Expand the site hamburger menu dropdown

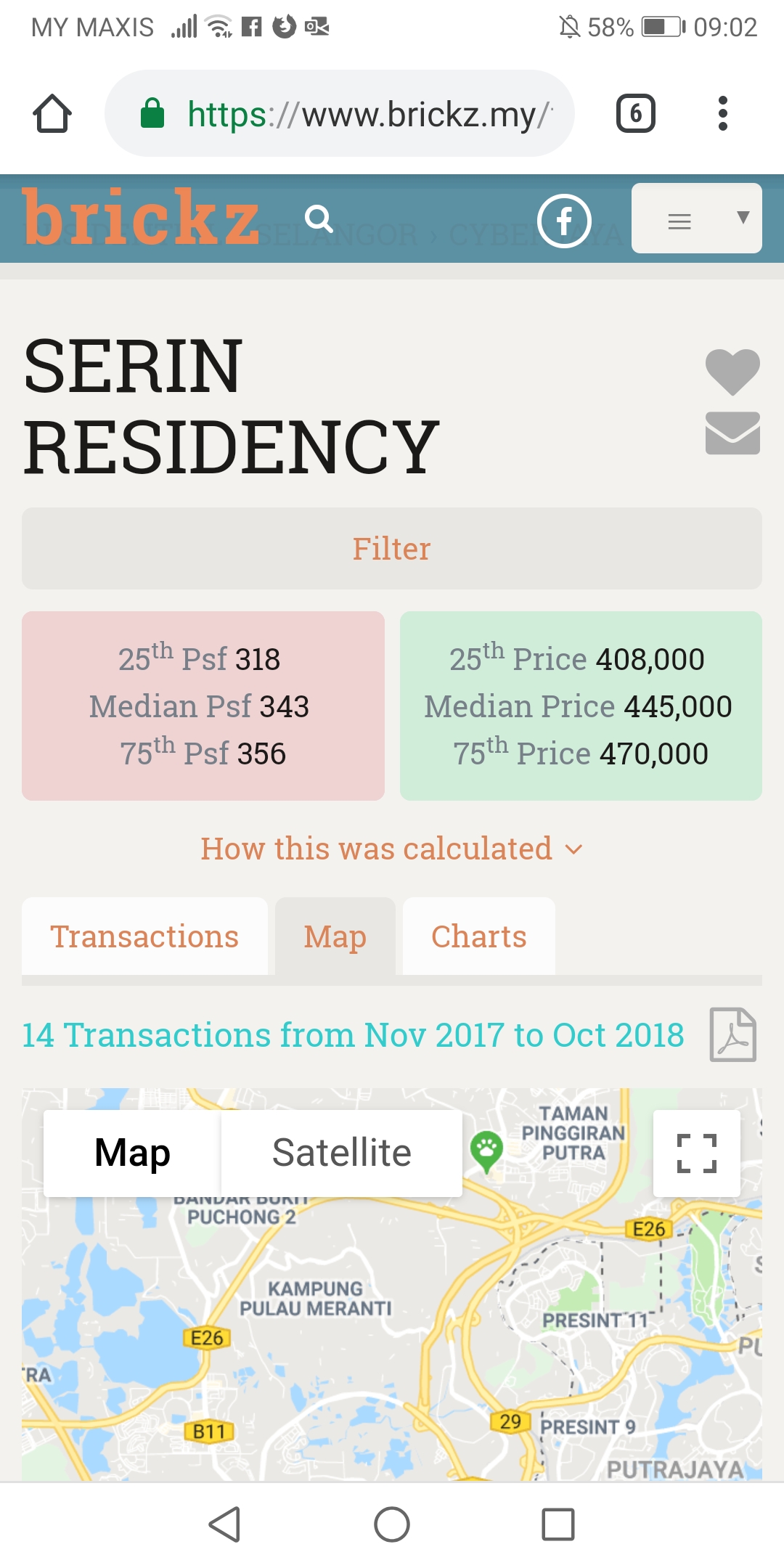click(x=697, y=219)
